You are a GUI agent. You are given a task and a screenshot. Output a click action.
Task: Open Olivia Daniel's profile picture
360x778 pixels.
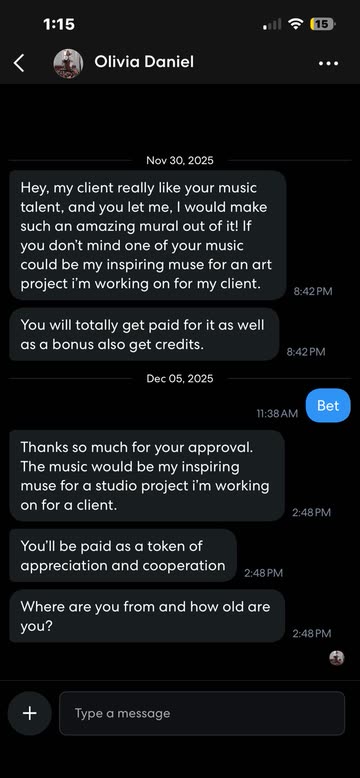click(x=68, y=63)
